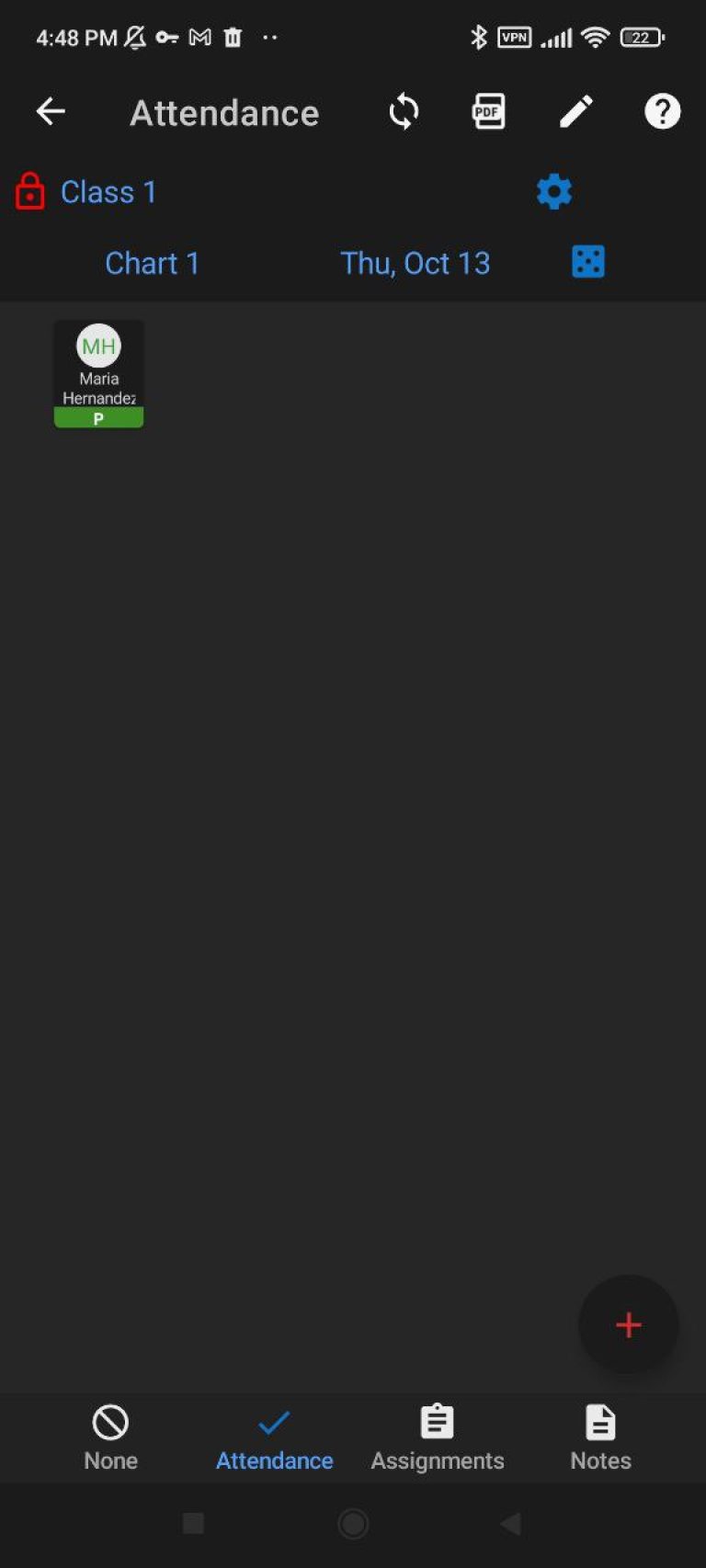Switch to the Attendance tab
The width and height of the screenshot is (706, 1568).
point(274,1437)
